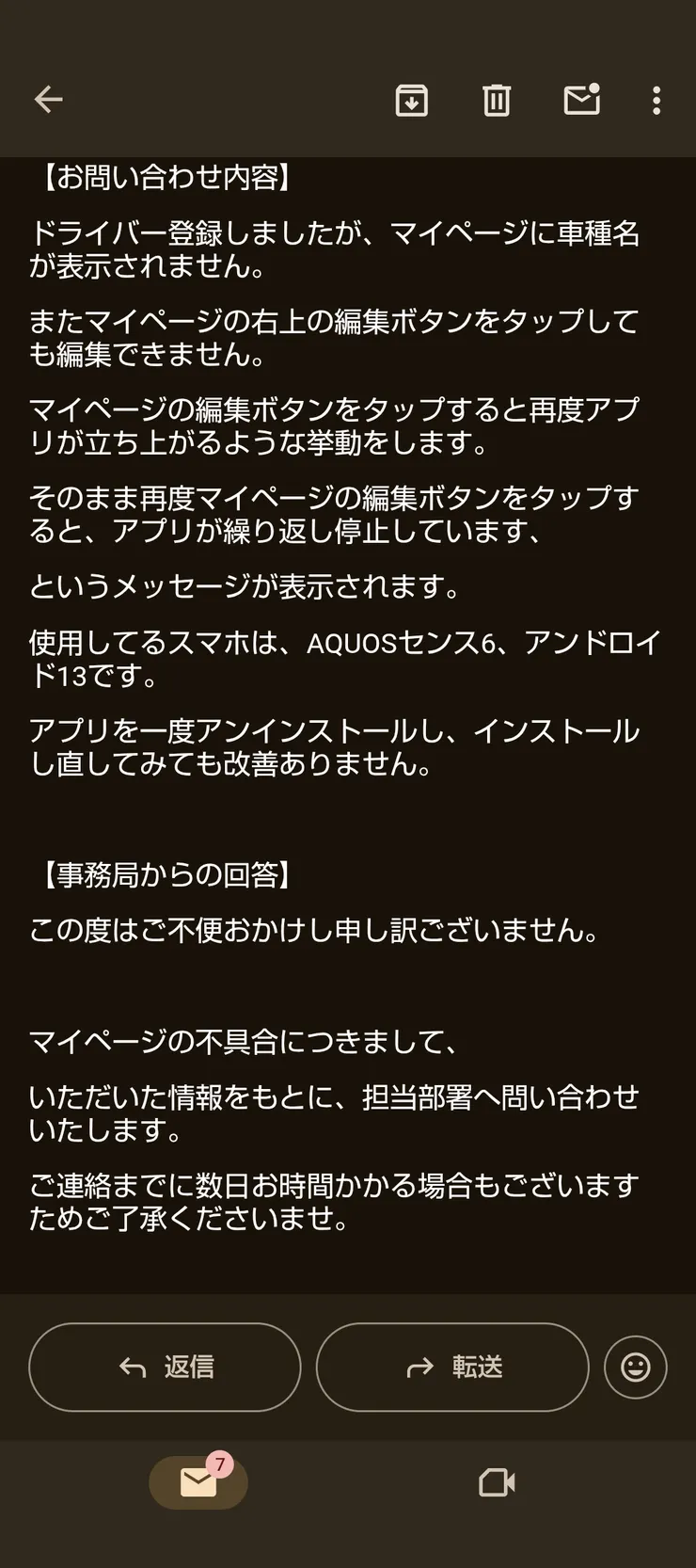Archive this email
Viewport: 696px width, 1568px height.
pos(411,100)
